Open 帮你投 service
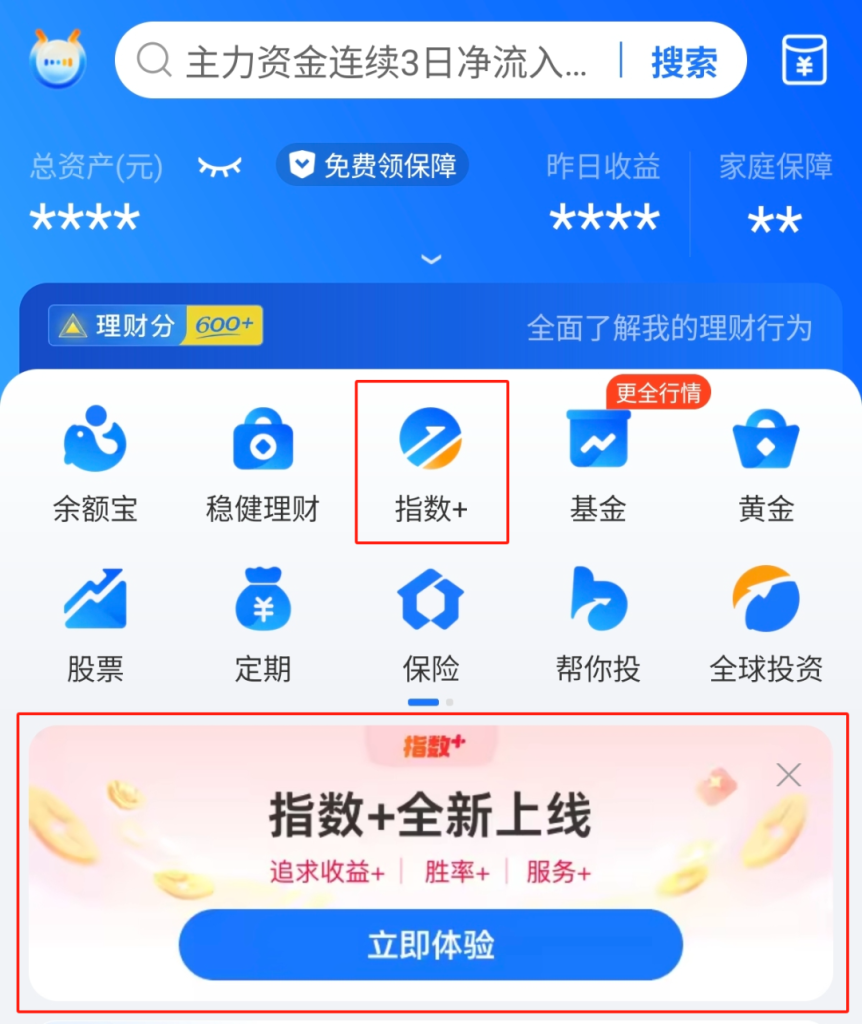This screenshot has height=1024, width=862. point(598,625)
